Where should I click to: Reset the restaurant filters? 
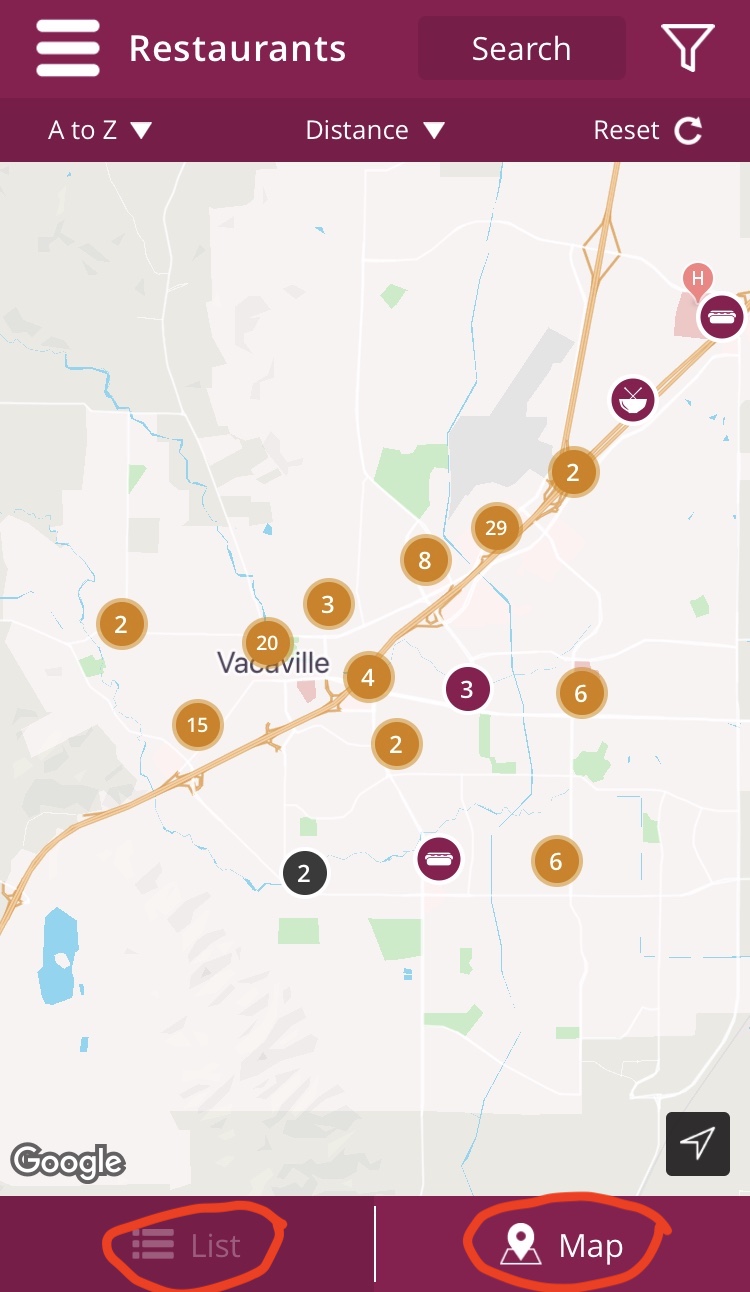click(648, 130)
